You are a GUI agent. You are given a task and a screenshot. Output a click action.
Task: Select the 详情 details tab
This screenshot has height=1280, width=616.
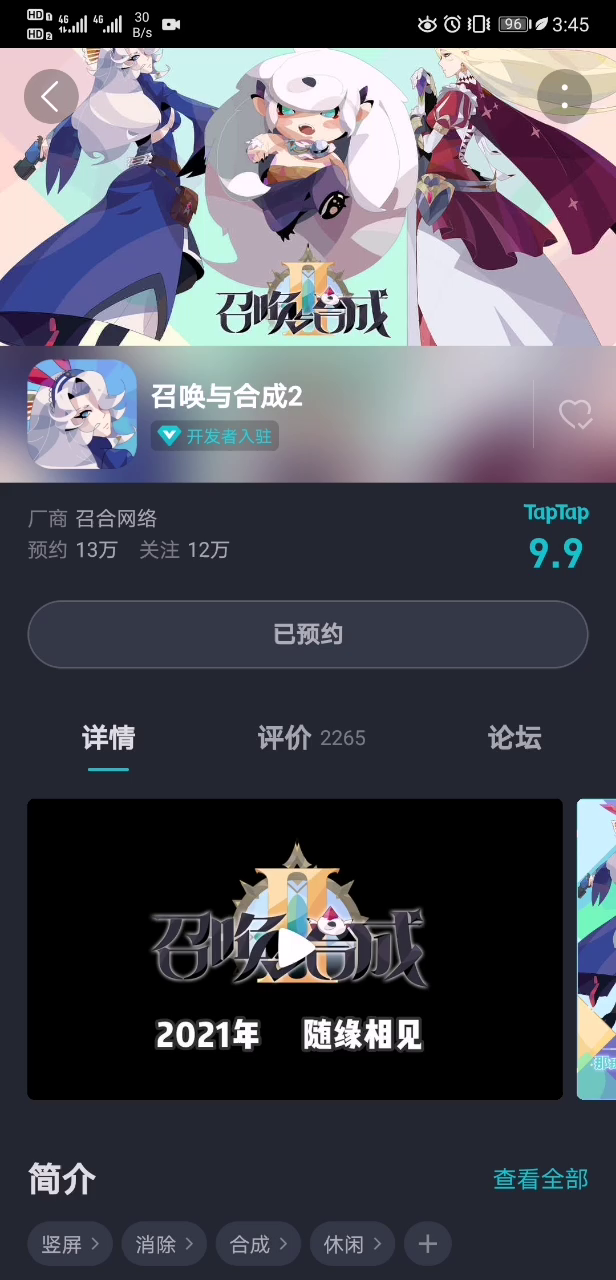pos(108,738)
